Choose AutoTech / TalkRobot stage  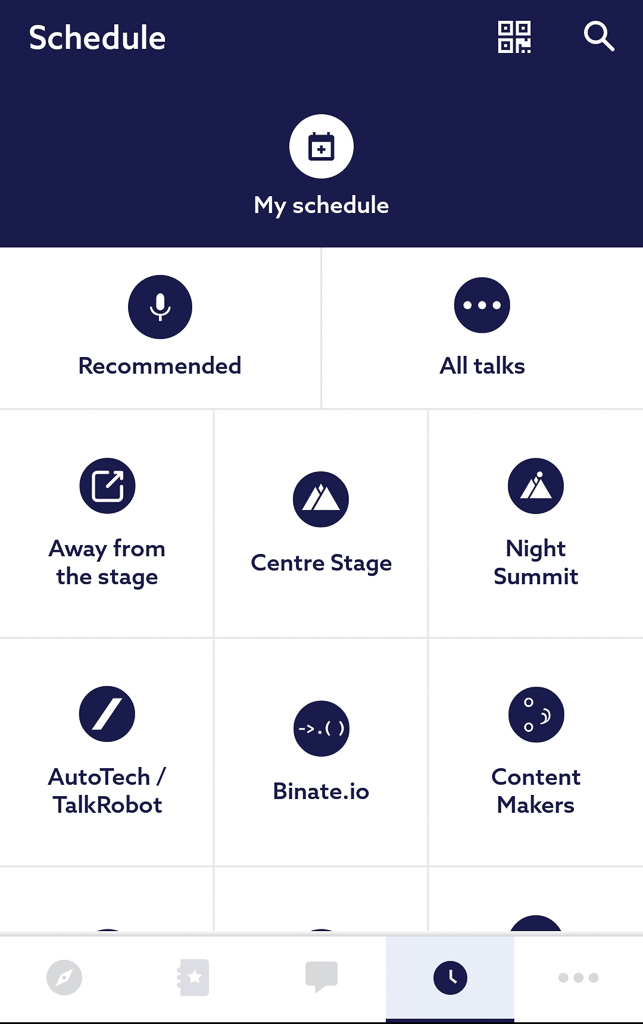point(107,752)
